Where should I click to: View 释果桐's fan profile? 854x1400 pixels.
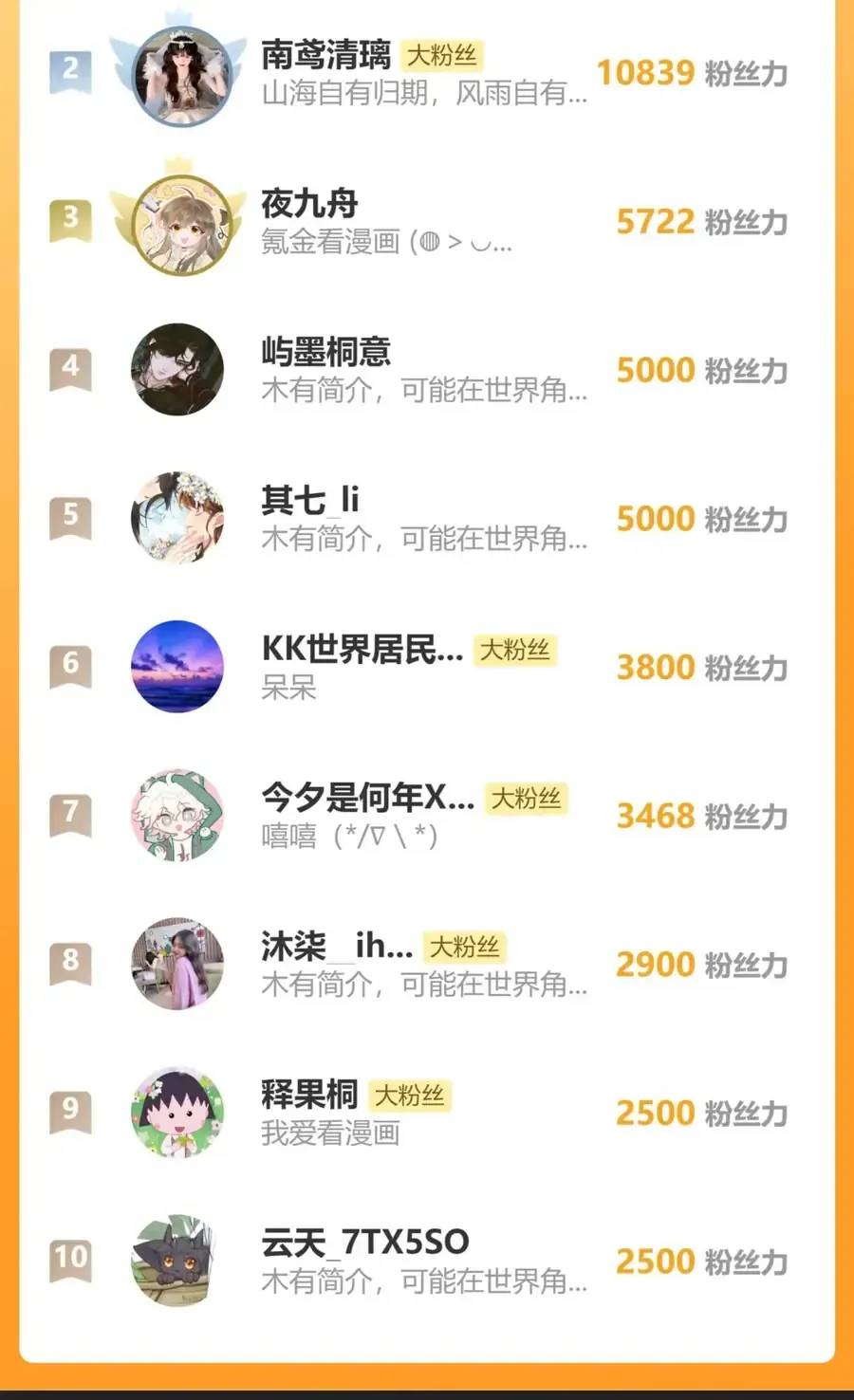(309, 1095)
